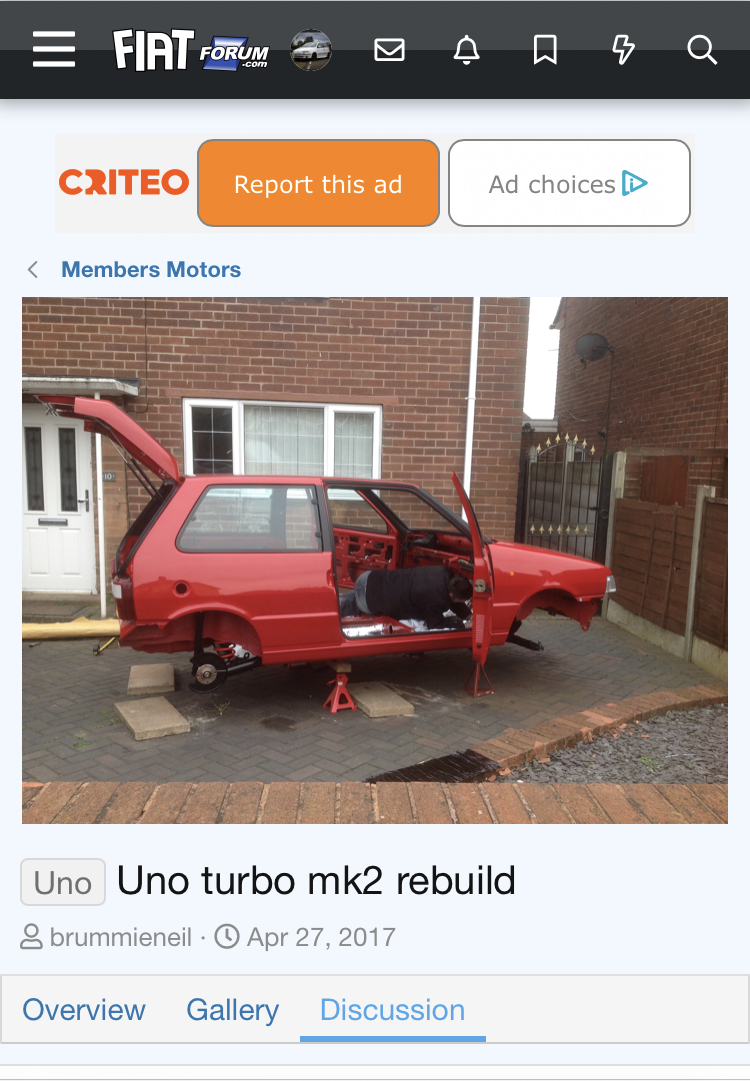Tap the Uno prefix tag

[63, 883]
